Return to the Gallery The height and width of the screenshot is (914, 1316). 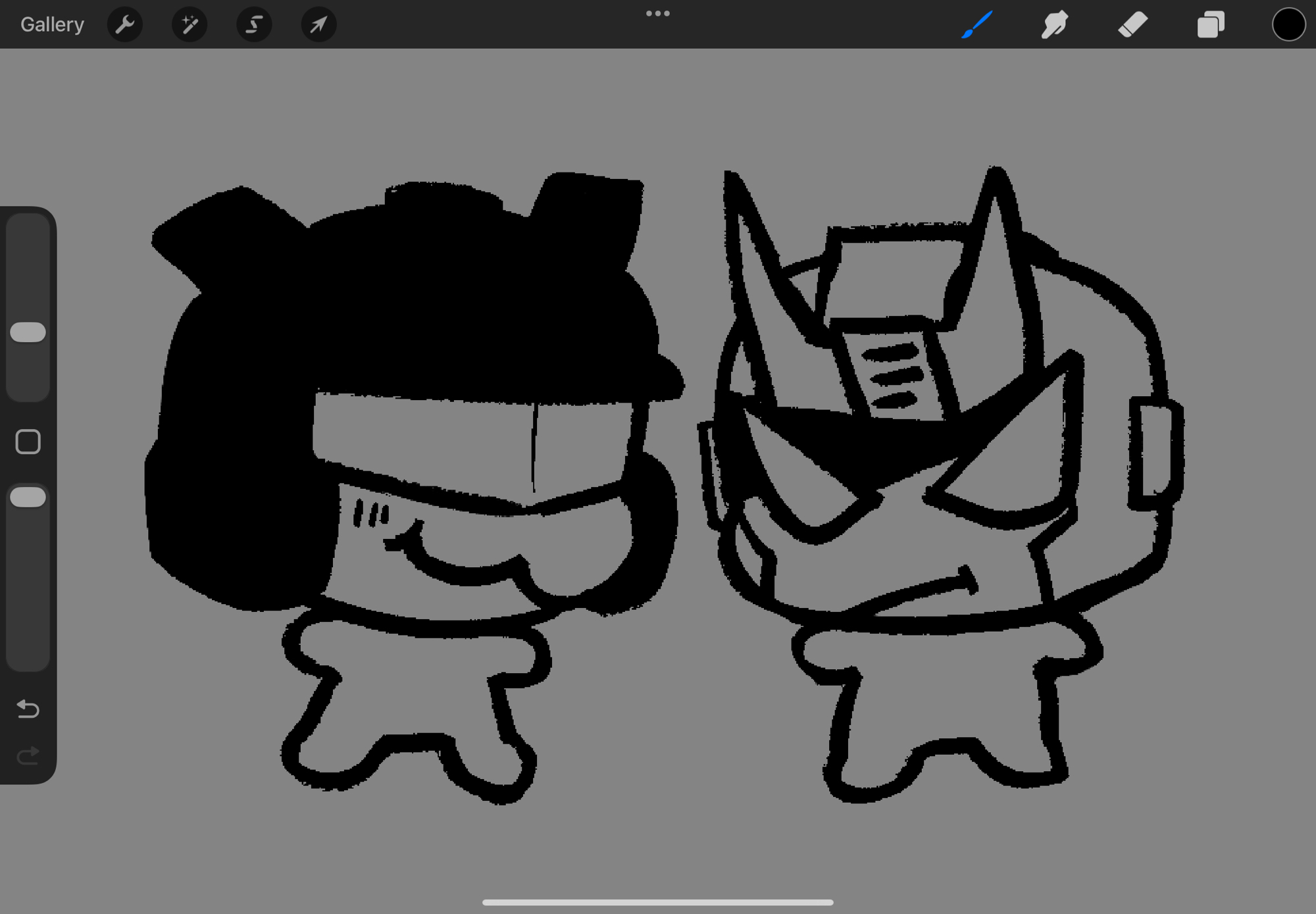(52, 24)
